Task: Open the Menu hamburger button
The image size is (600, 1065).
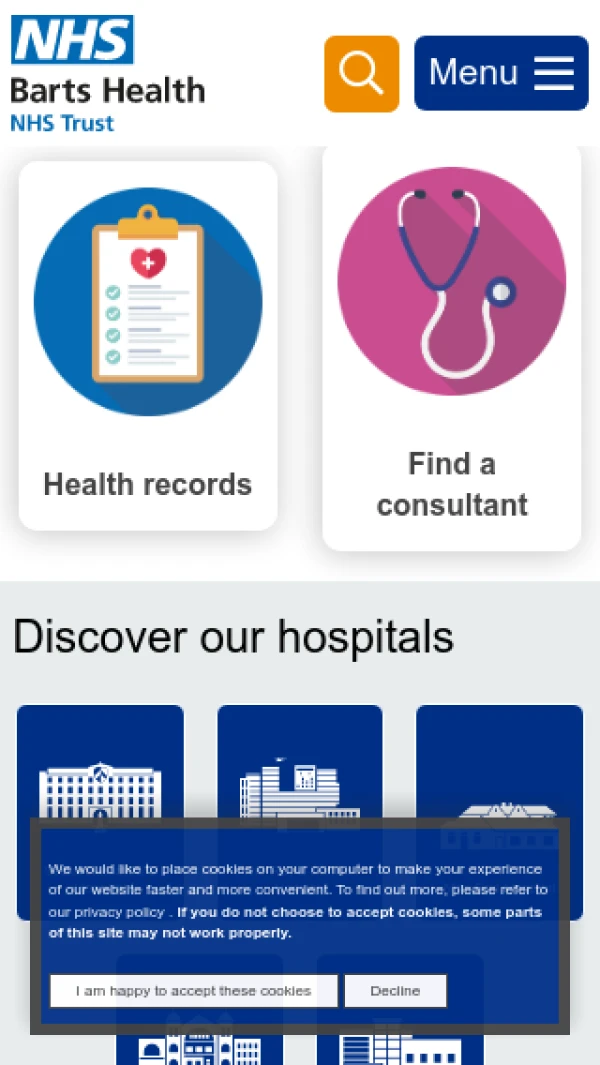Action: coord(501,73)
